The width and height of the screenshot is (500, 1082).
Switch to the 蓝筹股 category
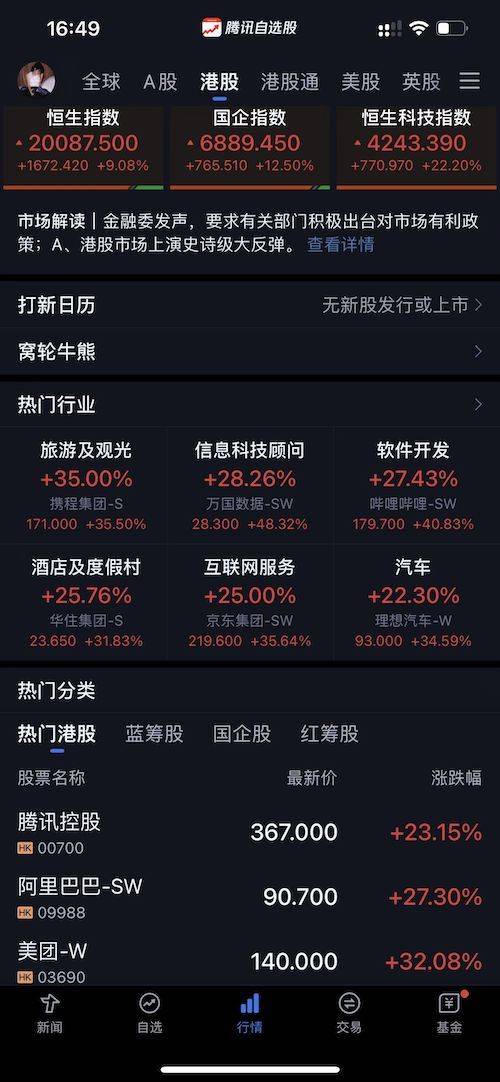pyautogui.click(x=154, y=734)
